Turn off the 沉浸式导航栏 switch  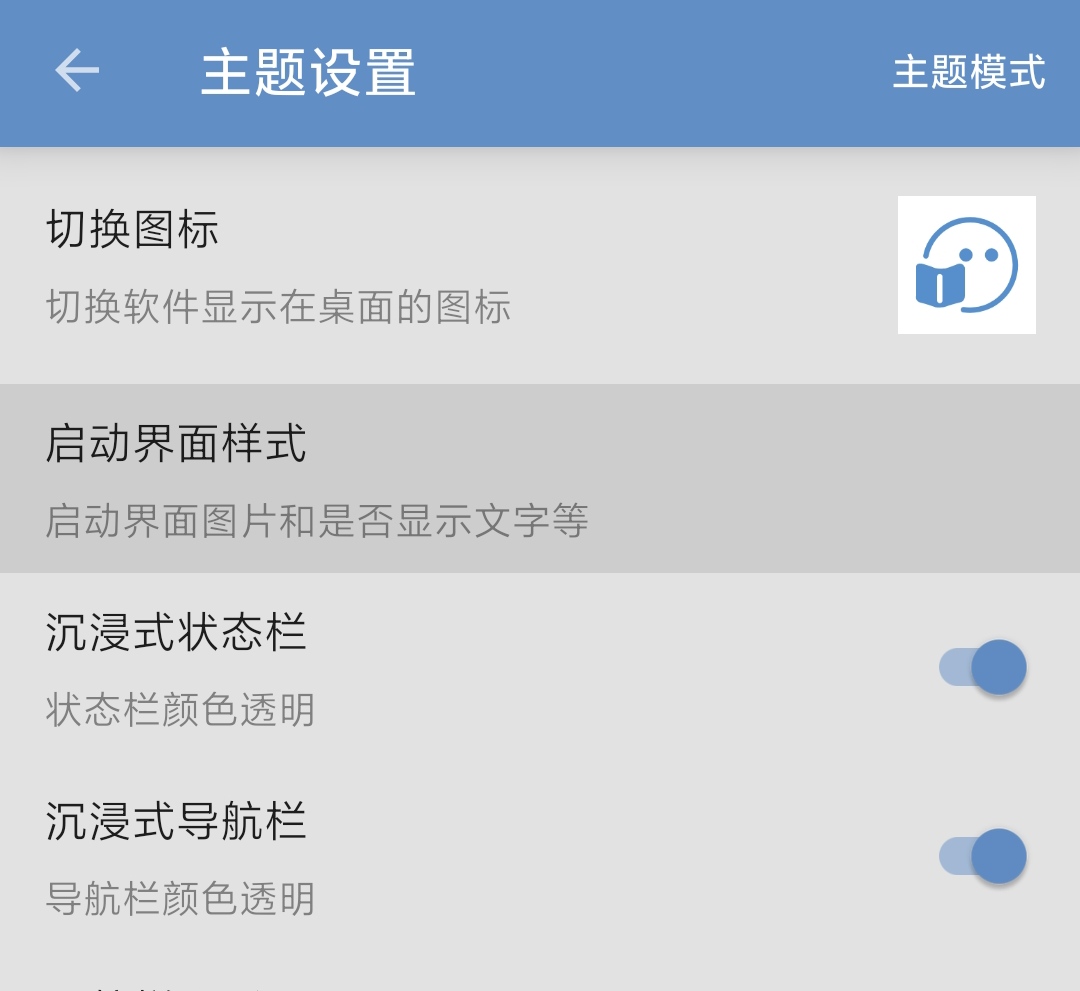[983, 856]
